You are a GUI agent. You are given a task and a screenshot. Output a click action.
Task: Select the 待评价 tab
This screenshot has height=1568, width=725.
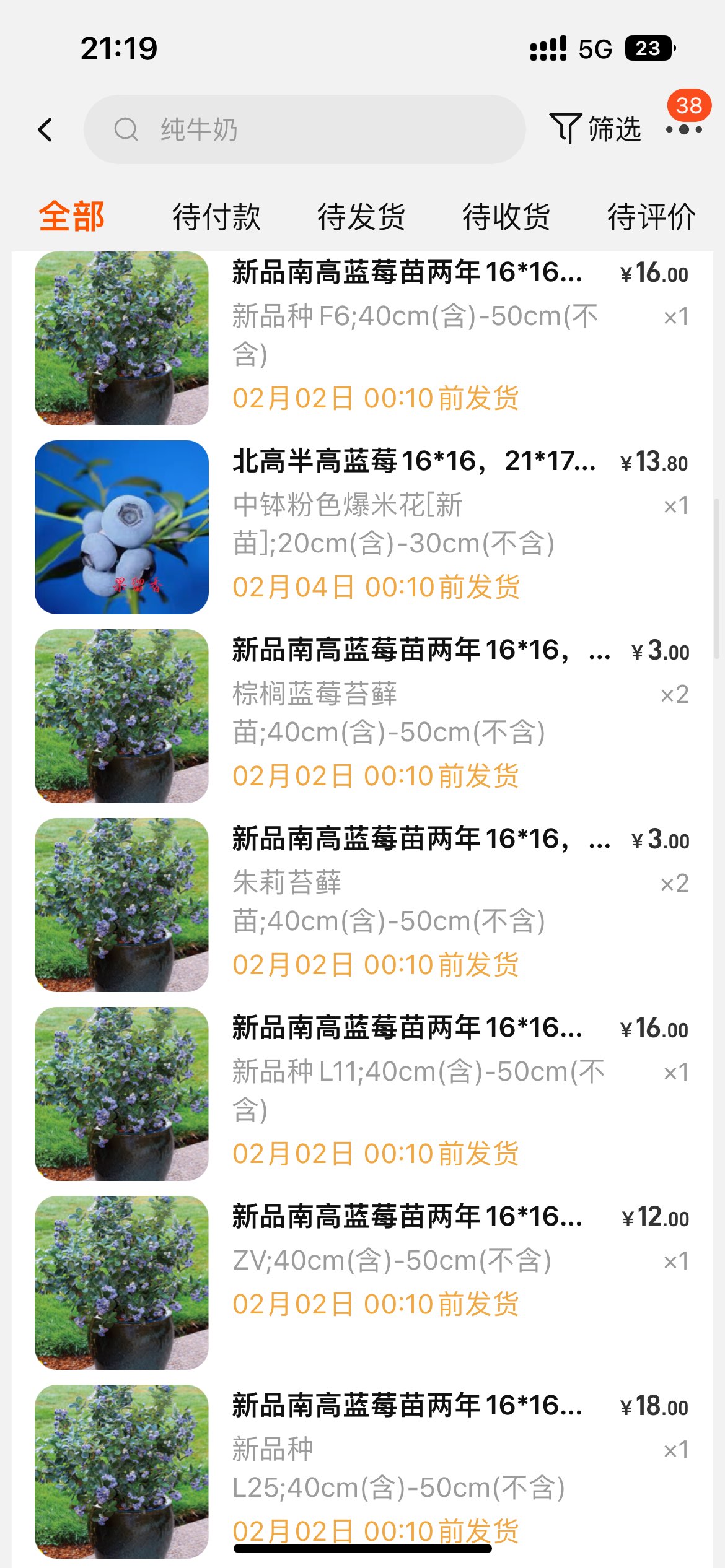click(651, 217)
